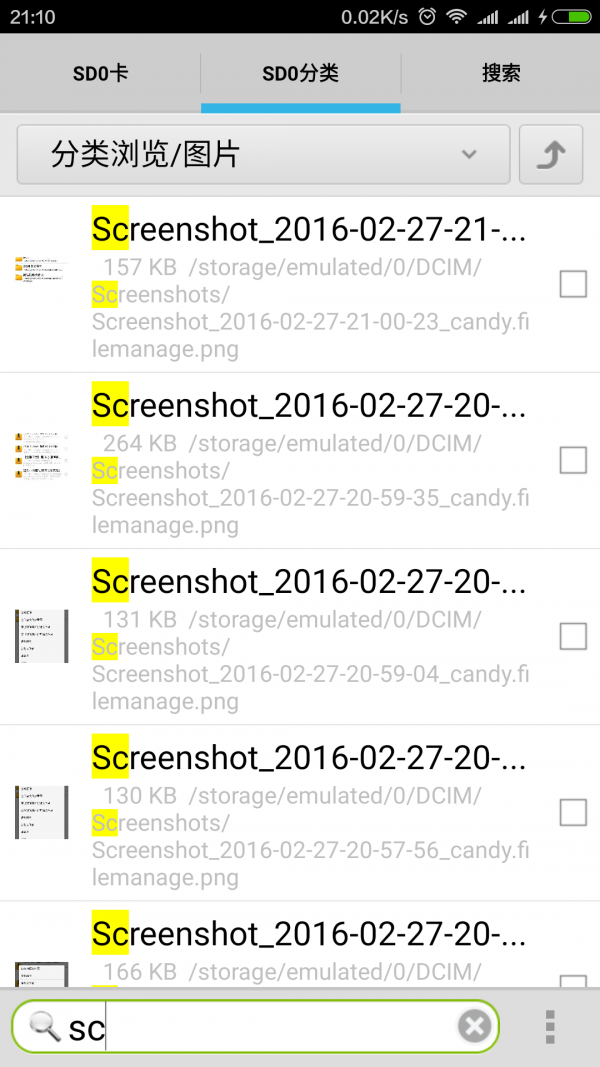Screen dimensions: 600x1067
Task: Switch to the SD0分类 tab
Action: click(300, 74)
